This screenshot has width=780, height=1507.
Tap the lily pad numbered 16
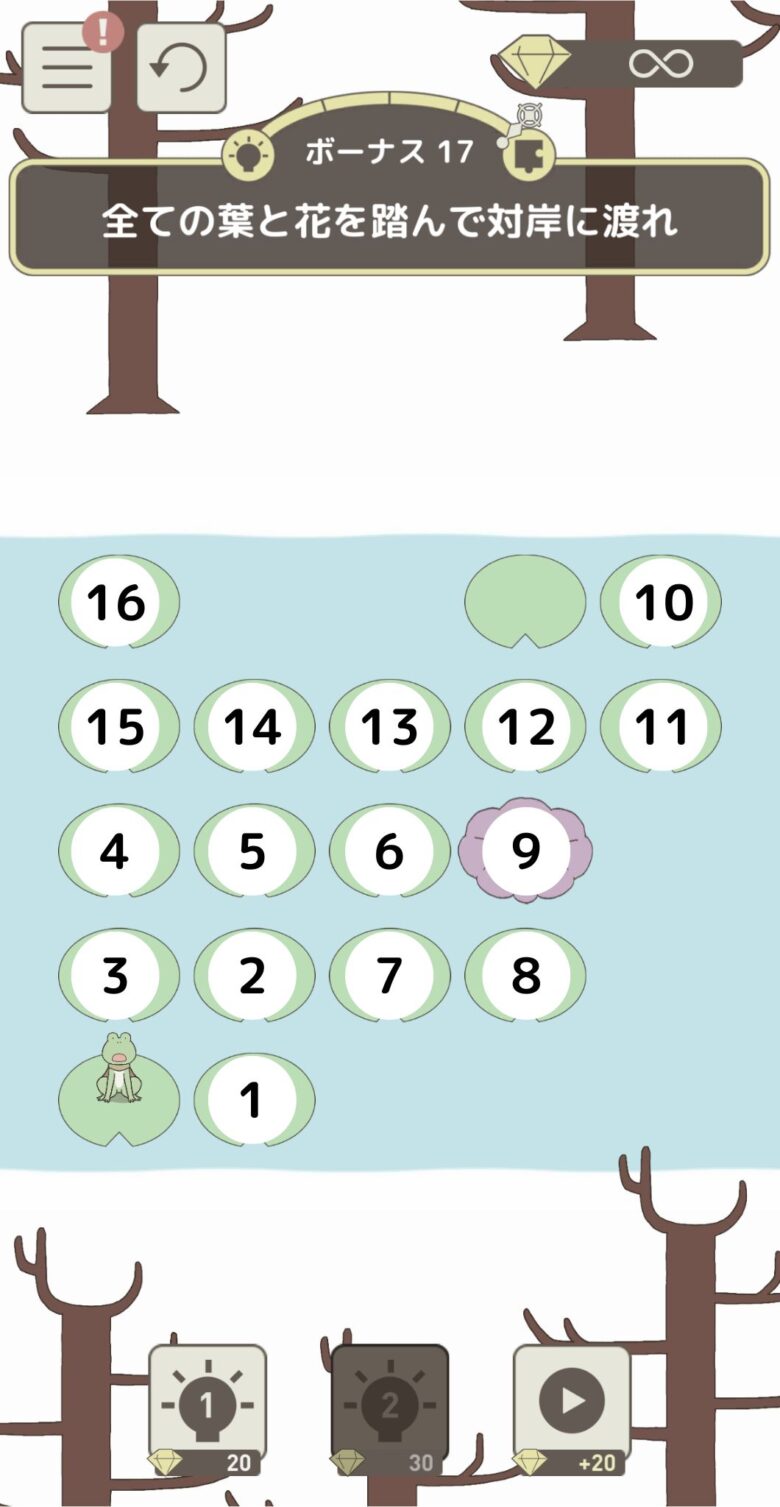tap(118, 603)
